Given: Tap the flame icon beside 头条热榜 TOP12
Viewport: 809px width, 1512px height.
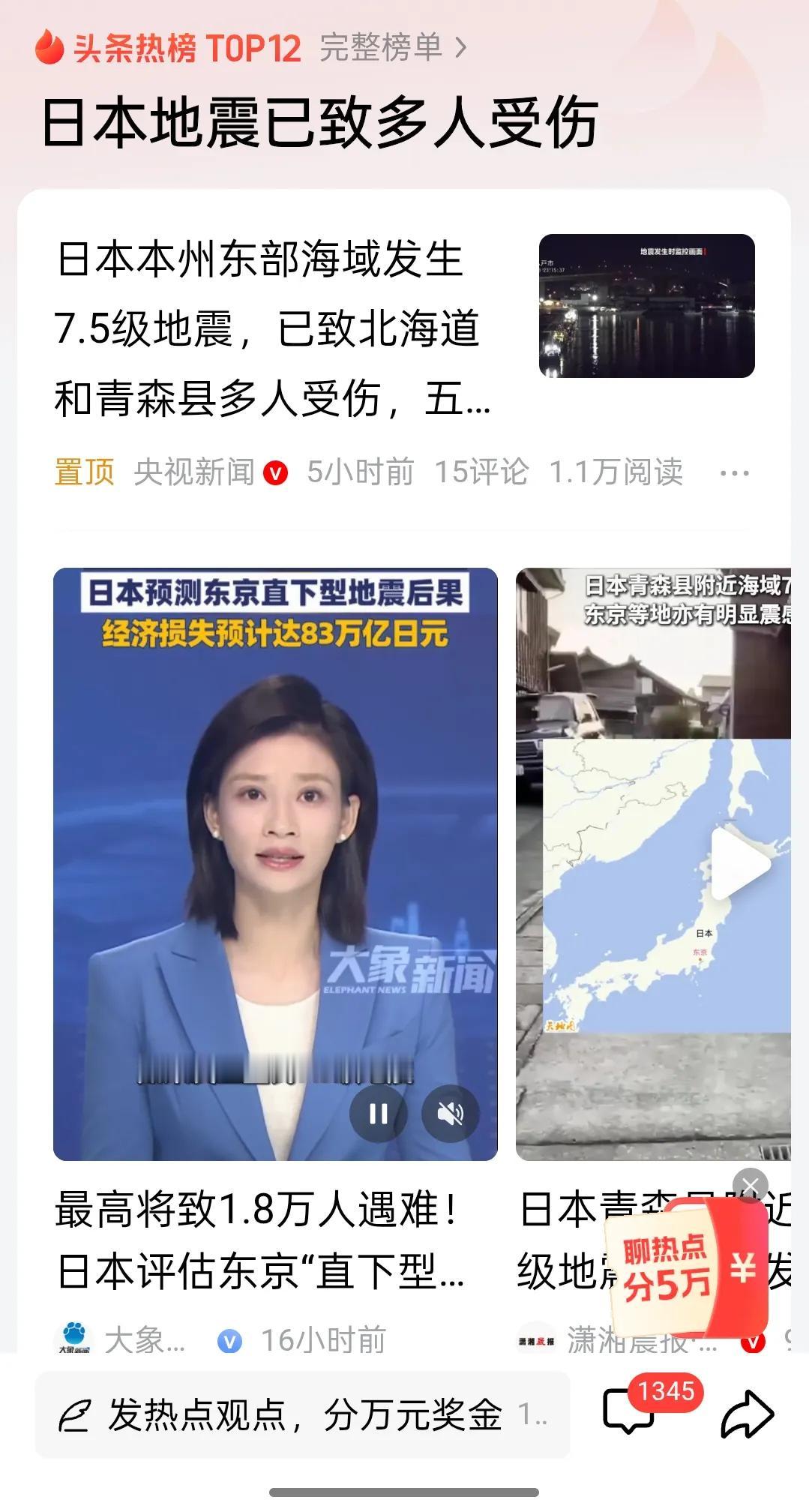Looking at the screenshot, I should (48, 46).
